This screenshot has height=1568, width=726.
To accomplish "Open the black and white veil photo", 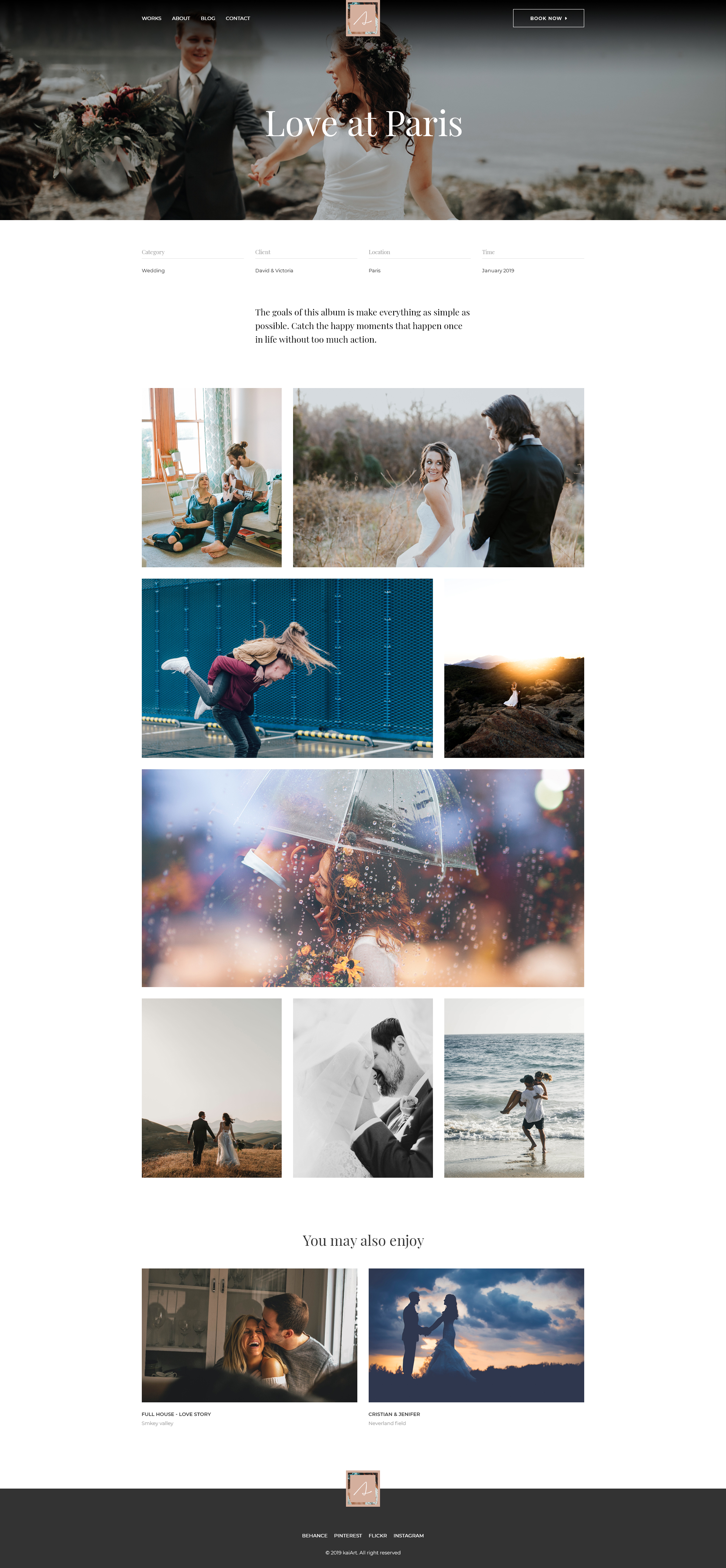I will click(363, 1088).
